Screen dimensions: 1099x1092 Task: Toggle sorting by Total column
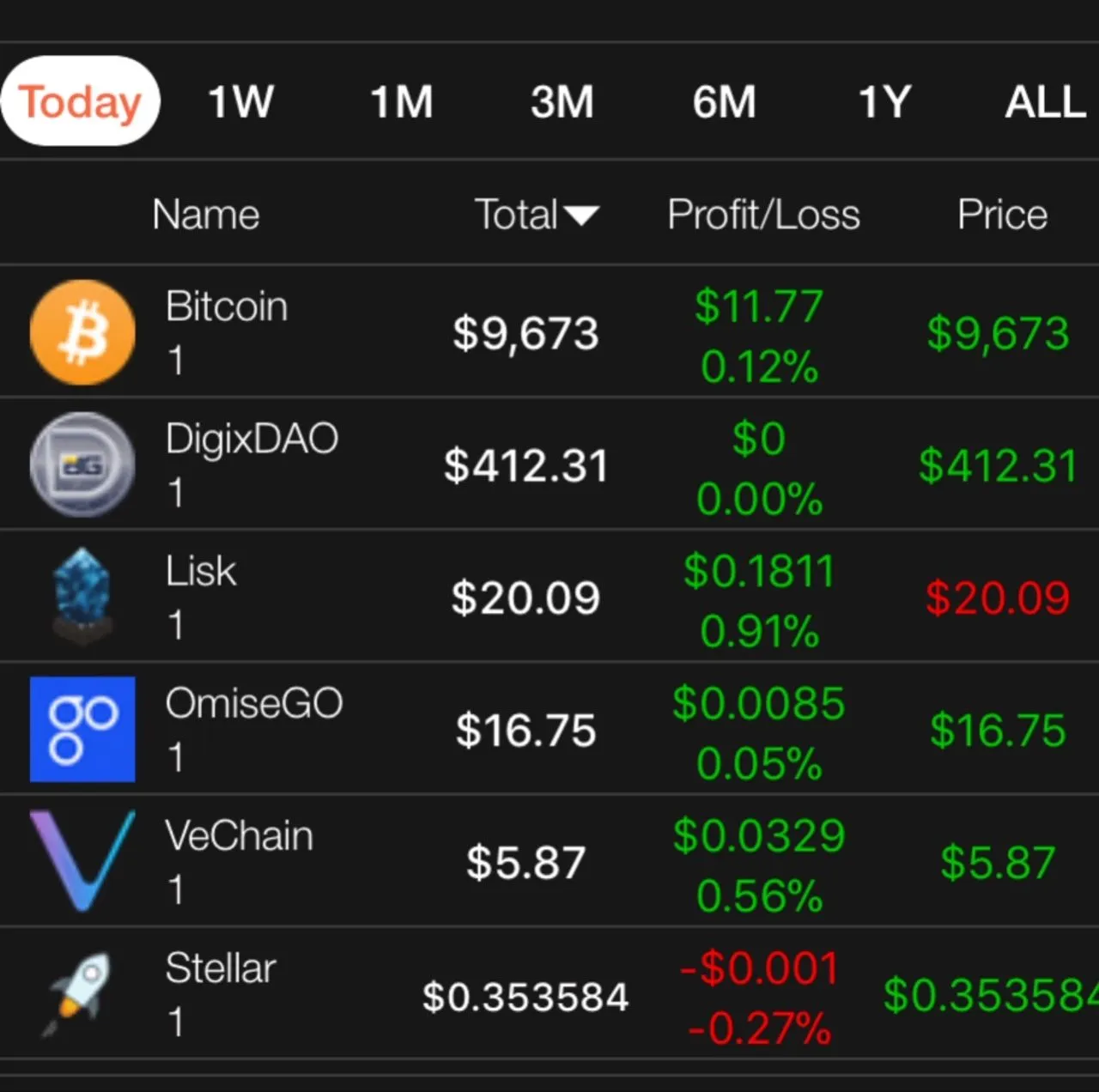tap(535, 214)
